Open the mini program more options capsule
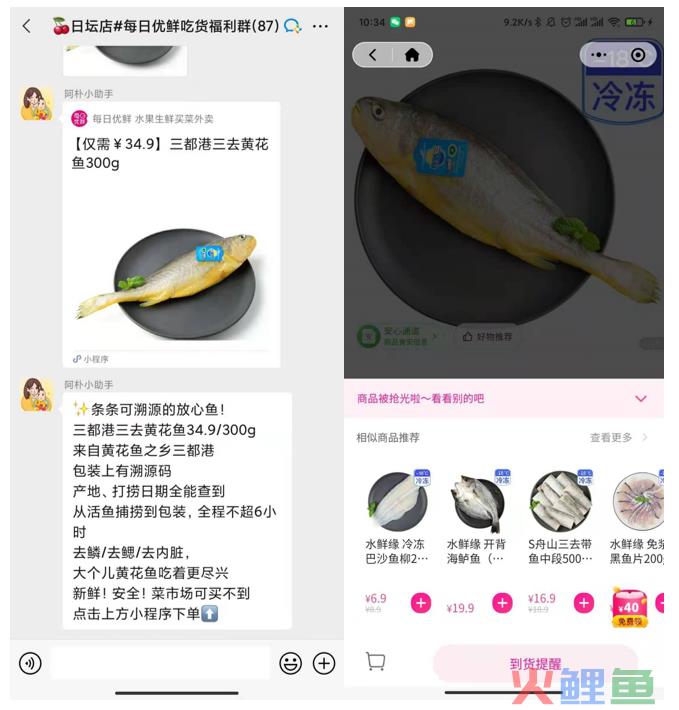Screen dimensions: 679x710 (x=599, y=55)
